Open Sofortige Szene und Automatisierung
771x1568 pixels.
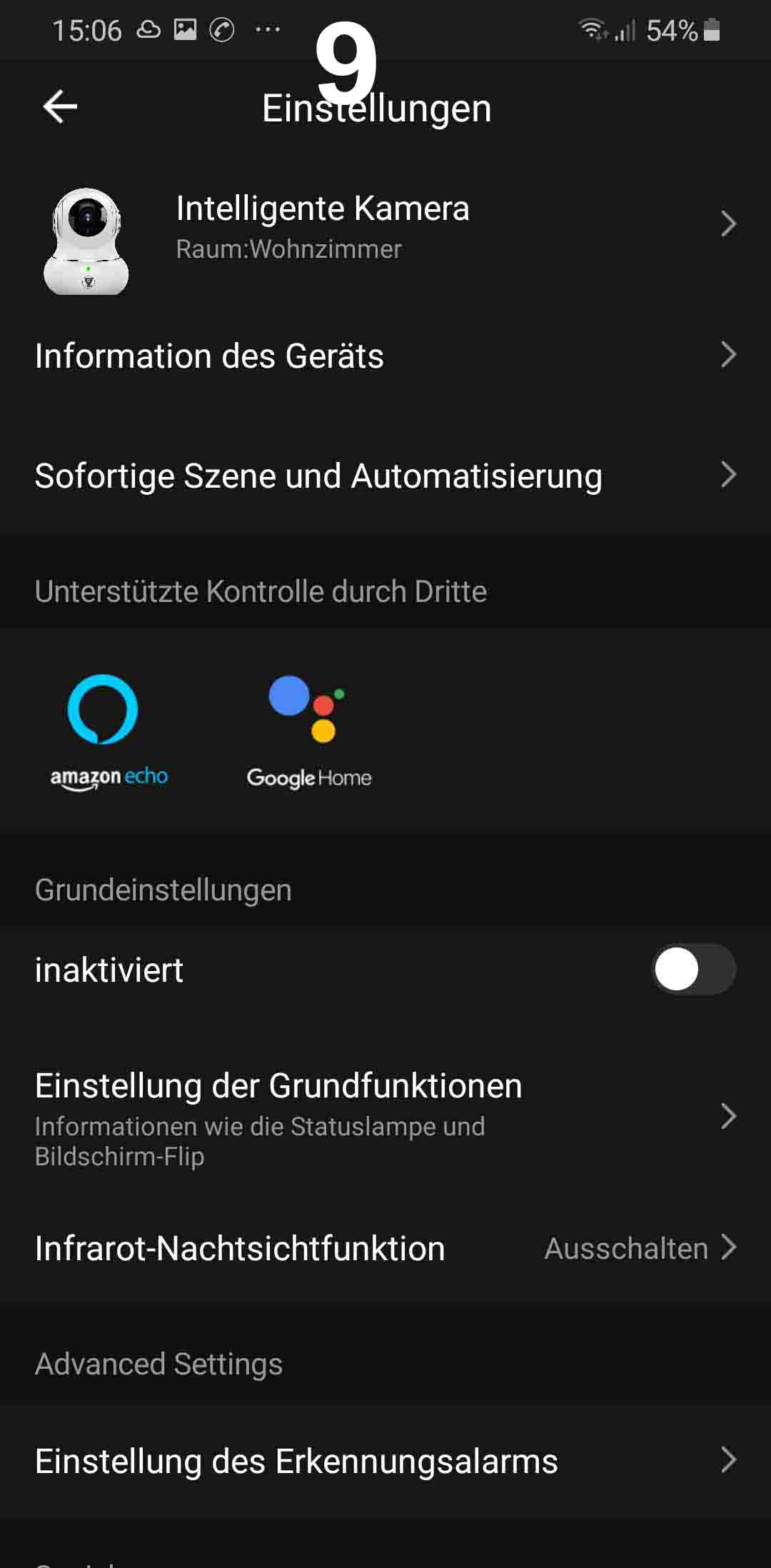click(385, 476)
